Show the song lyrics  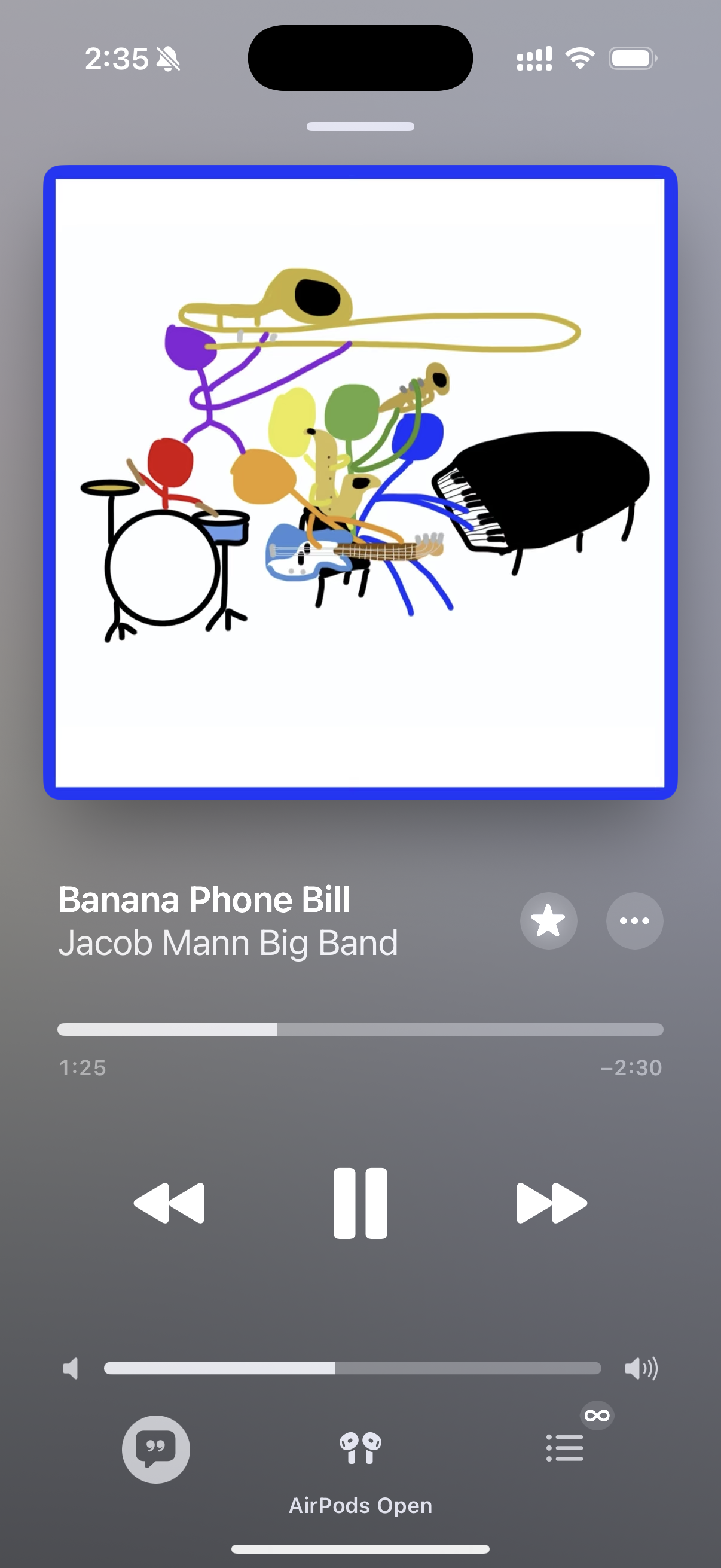(x=156, y=1448)
